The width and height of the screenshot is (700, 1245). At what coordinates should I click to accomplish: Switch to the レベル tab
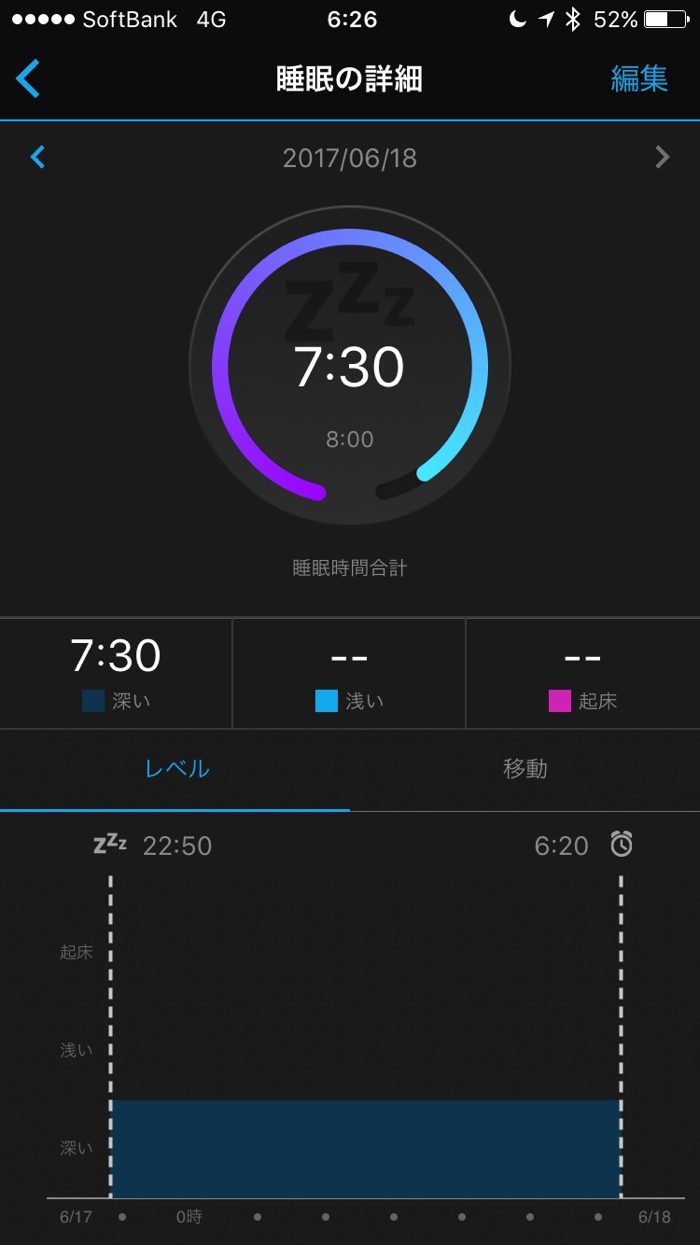pos(176,769)
